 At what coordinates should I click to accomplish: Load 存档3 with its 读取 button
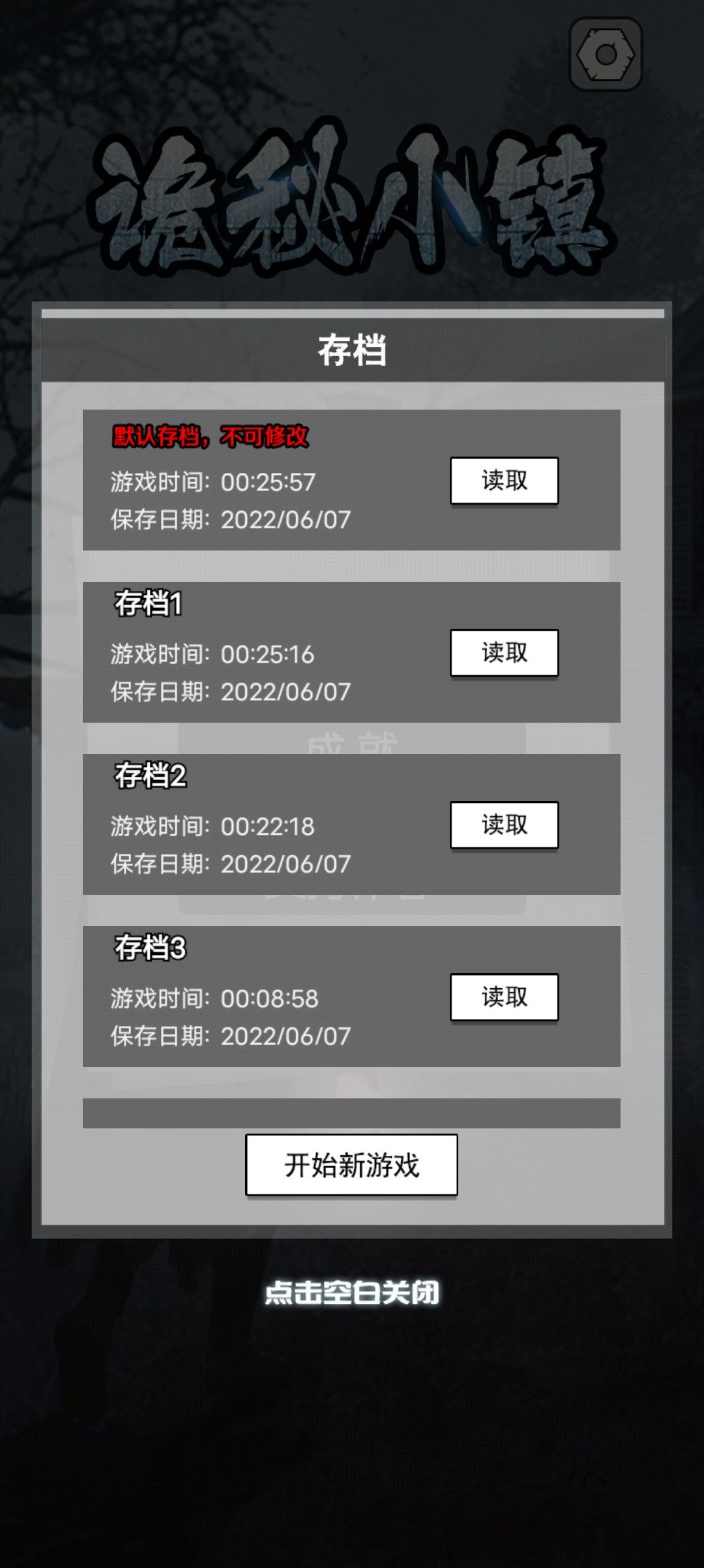click(x=504, y=997)
